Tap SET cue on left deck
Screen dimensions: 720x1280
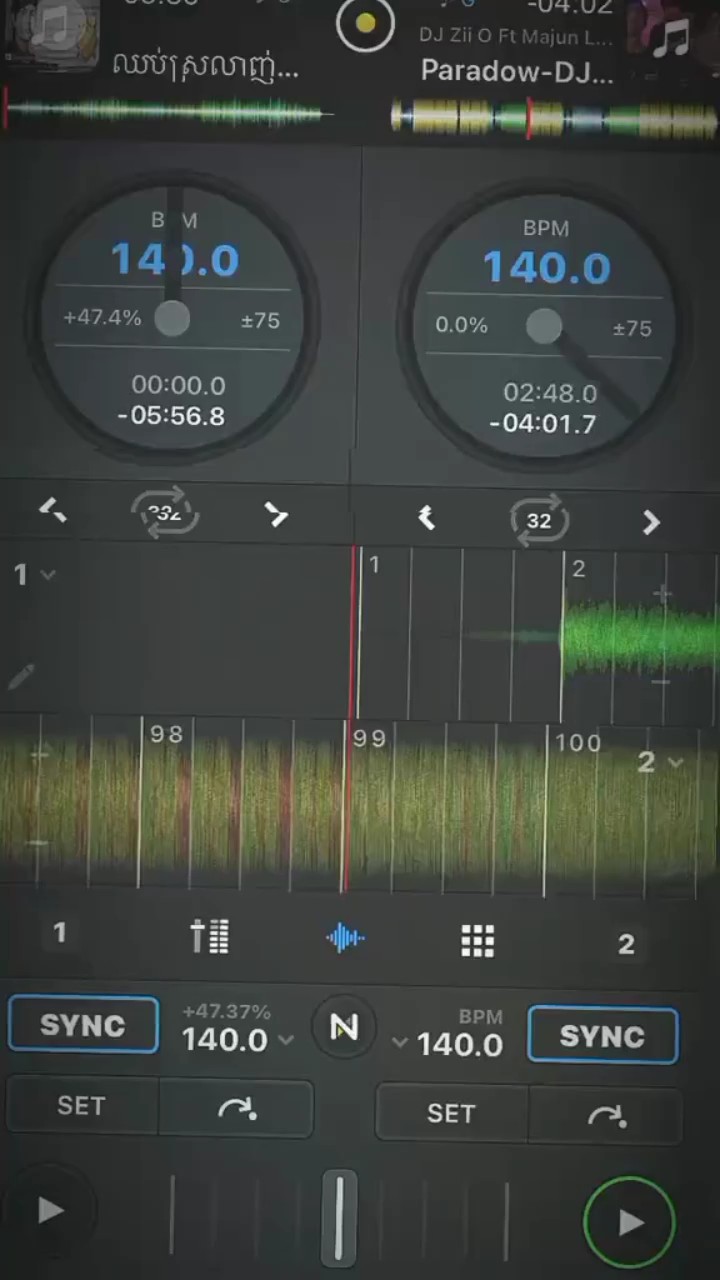tap(81, 1106)
